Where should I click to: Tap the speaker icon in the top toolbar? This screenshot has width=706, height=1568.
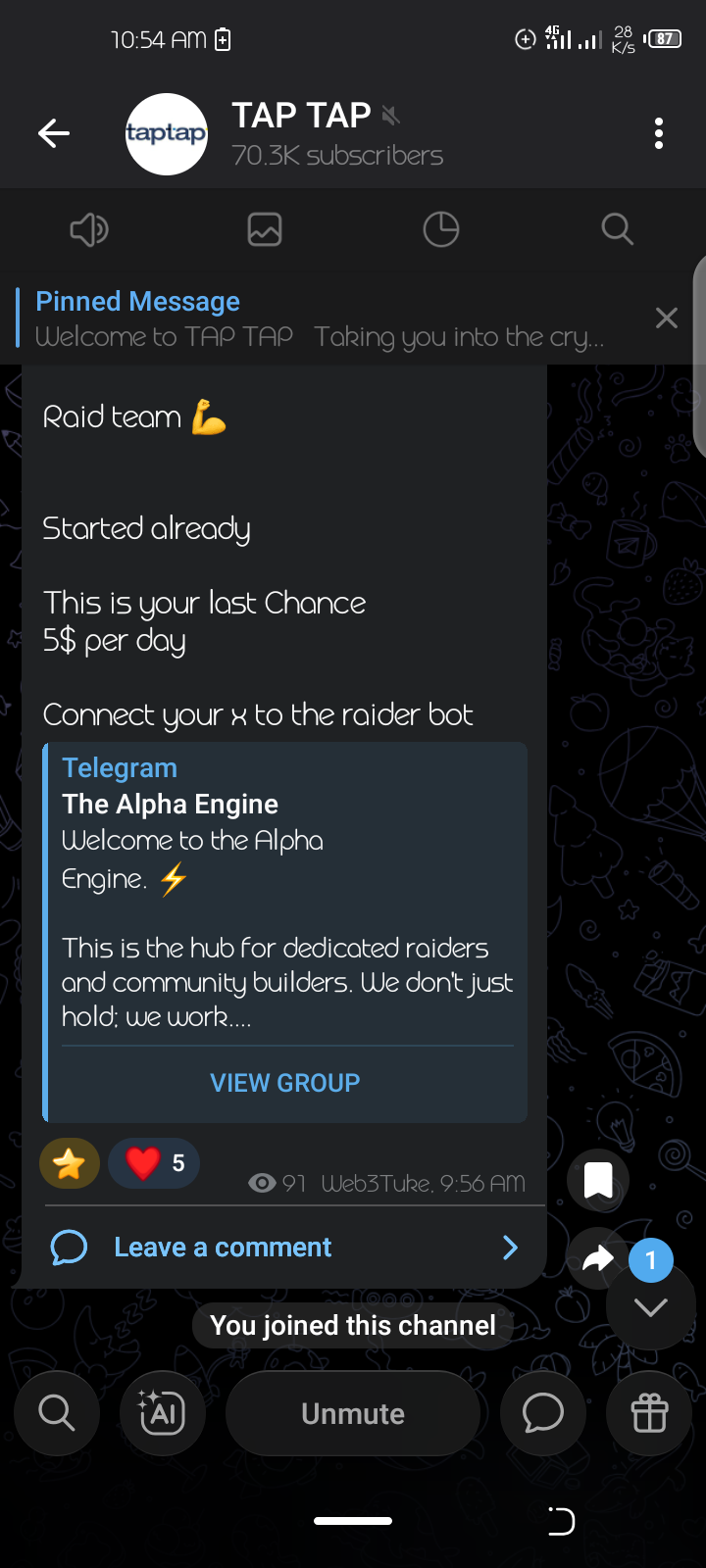pyautogui.click(x=88, y=230)
